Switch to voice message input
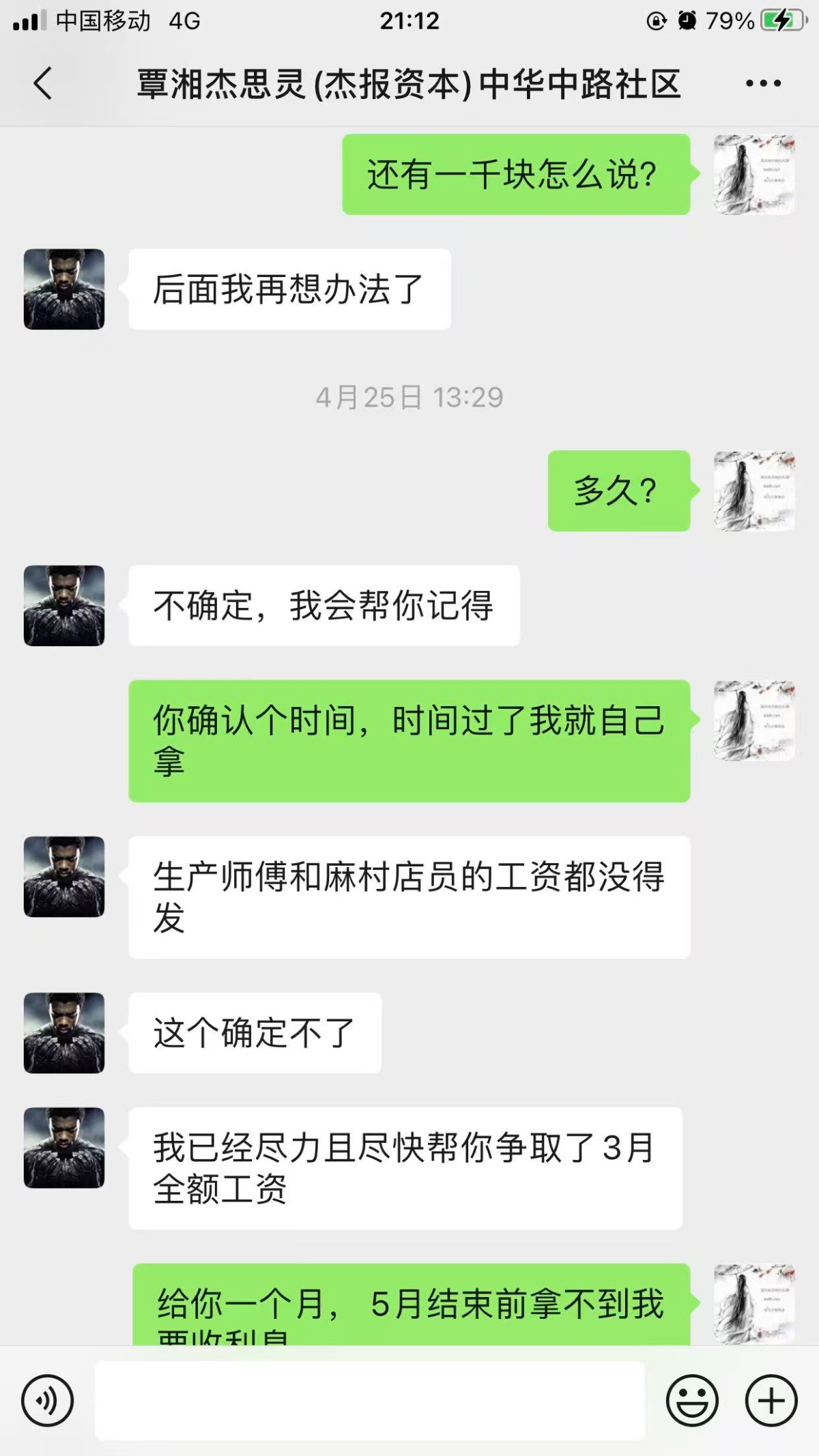This screenshot has height=1456, width=819. pos(47,1401)
